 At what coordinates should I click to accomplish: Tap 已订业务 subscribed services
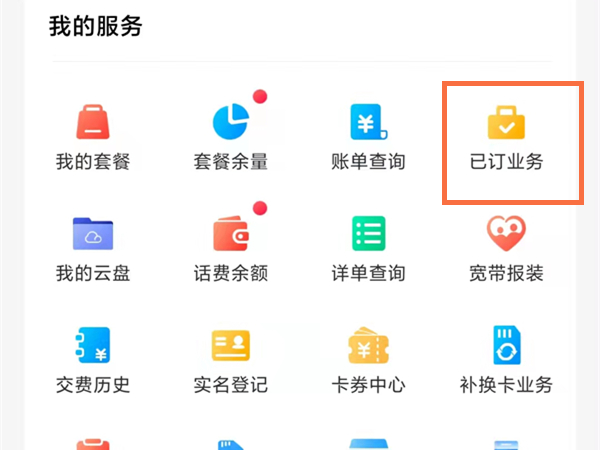506,138
